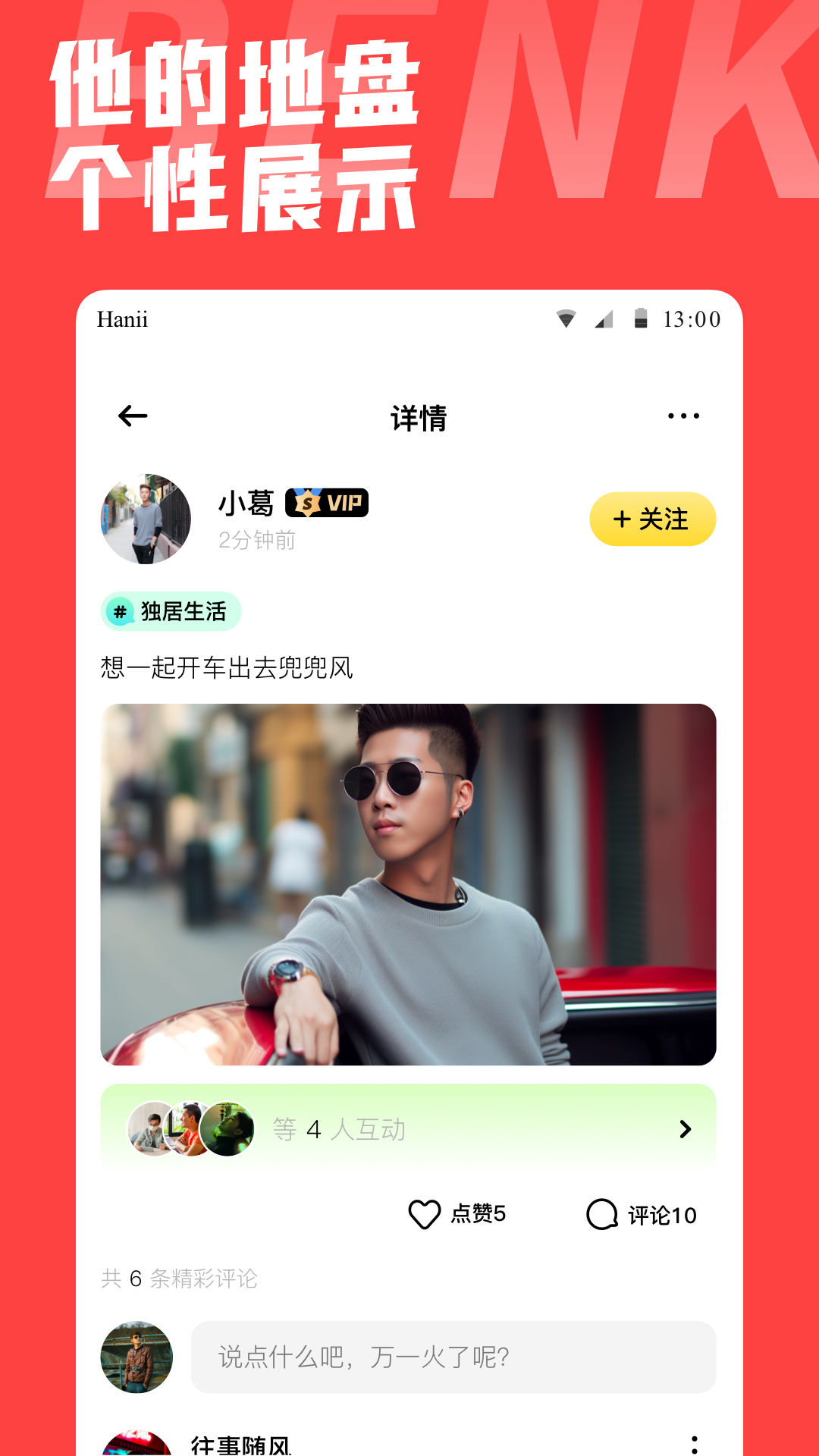Screen dimensions: 819x1456
Task: Expand the interaction list with the chevron
Action: 686,1128
